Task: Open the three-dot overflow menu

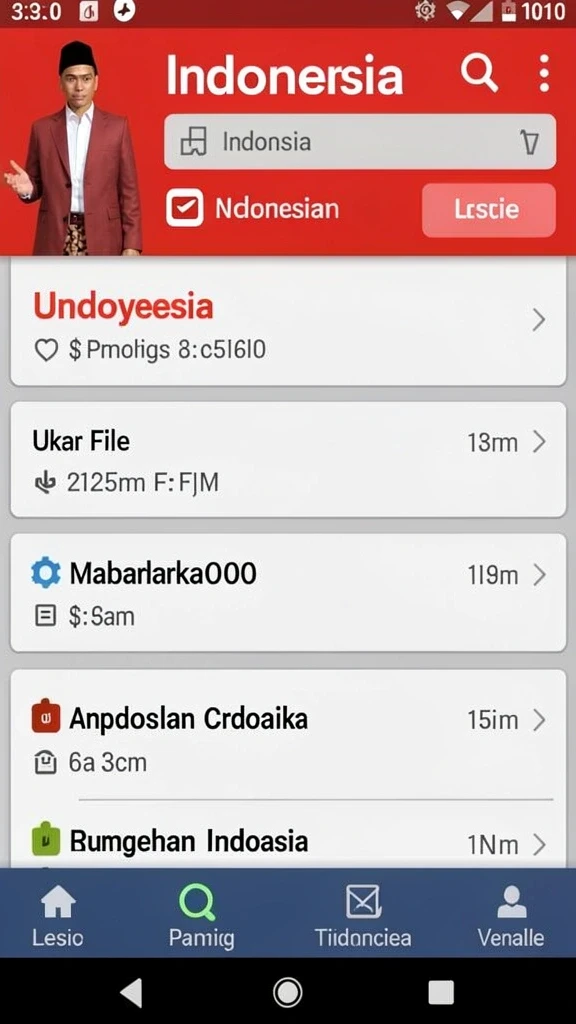Action: pyautogui.click(x=544, y=73)
